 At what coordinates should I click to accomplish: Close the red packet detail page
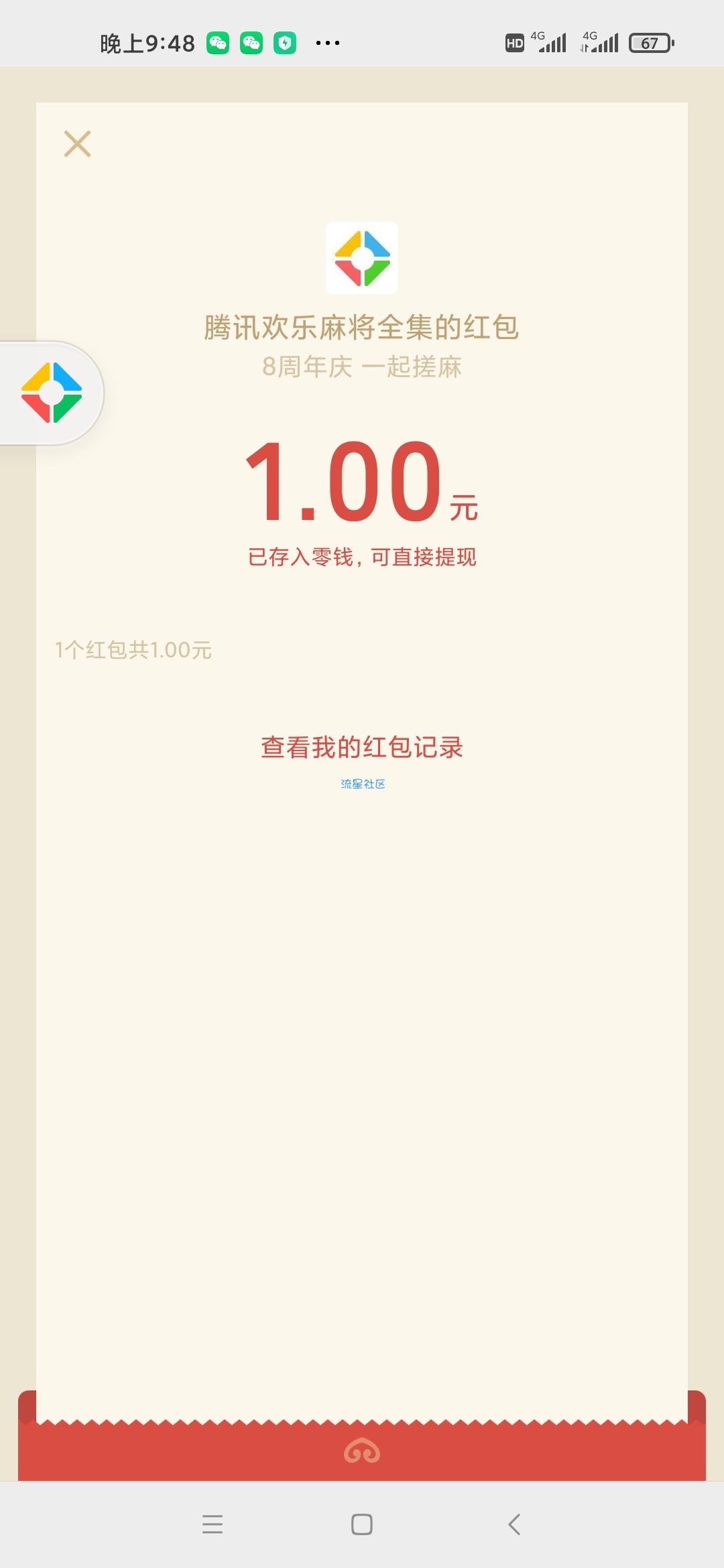coord(77,143)
